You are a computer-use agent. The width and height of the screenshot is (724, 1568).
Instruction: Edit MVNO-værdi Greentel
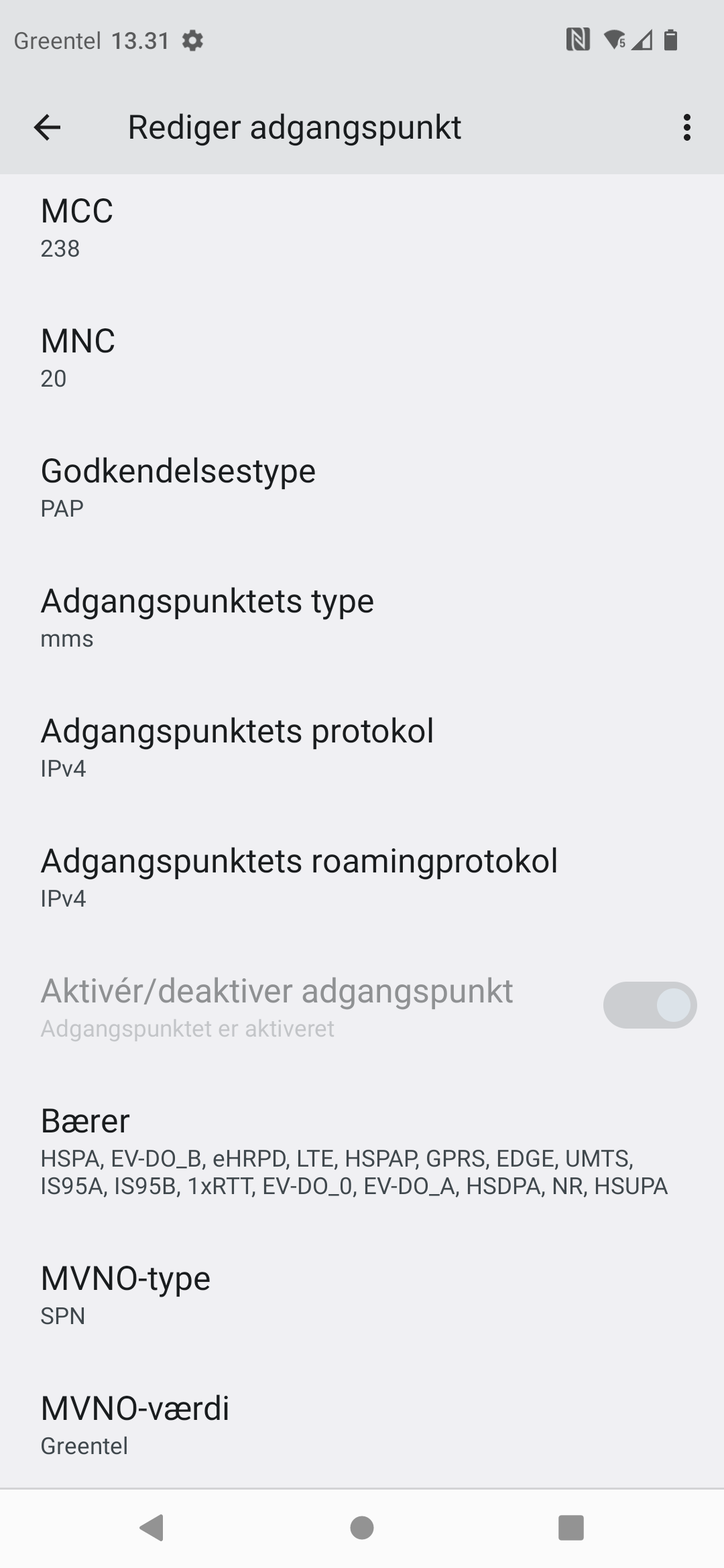[362, 1425]
